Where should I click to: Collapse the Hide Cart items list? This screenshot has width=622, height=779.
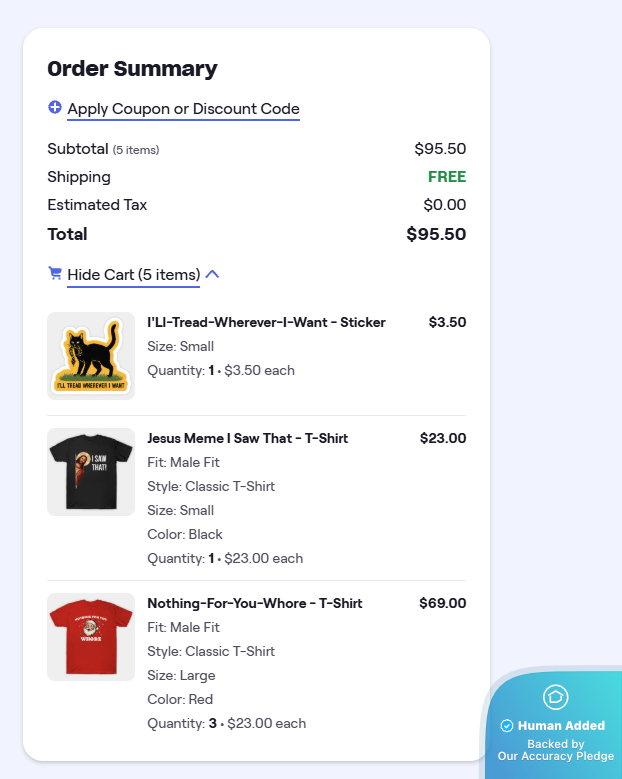(x=134, y=275)
